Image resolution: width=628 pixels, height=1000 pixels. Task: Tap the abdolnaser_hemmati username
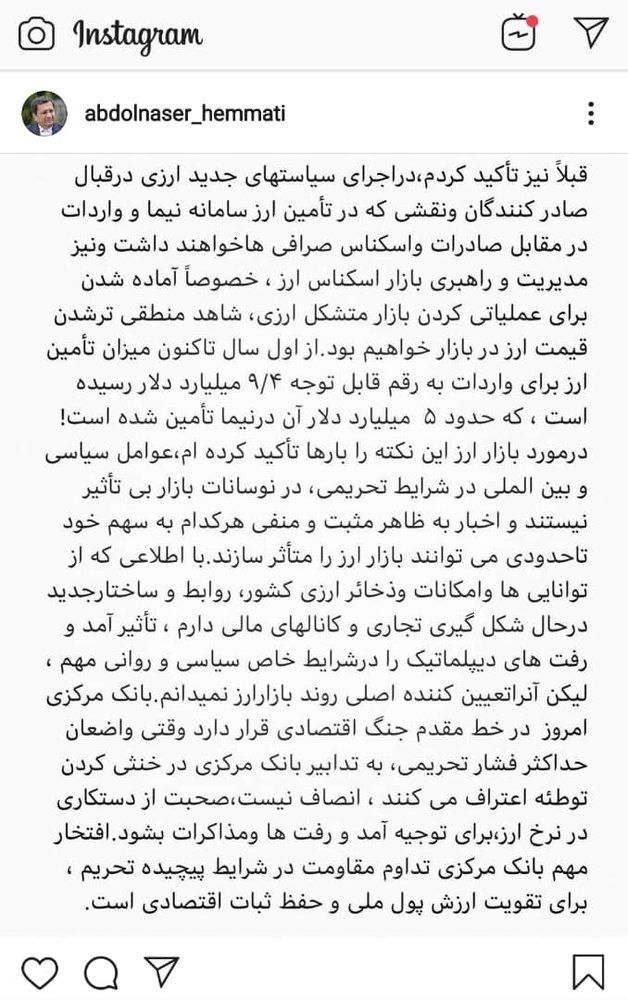(185, 114)
